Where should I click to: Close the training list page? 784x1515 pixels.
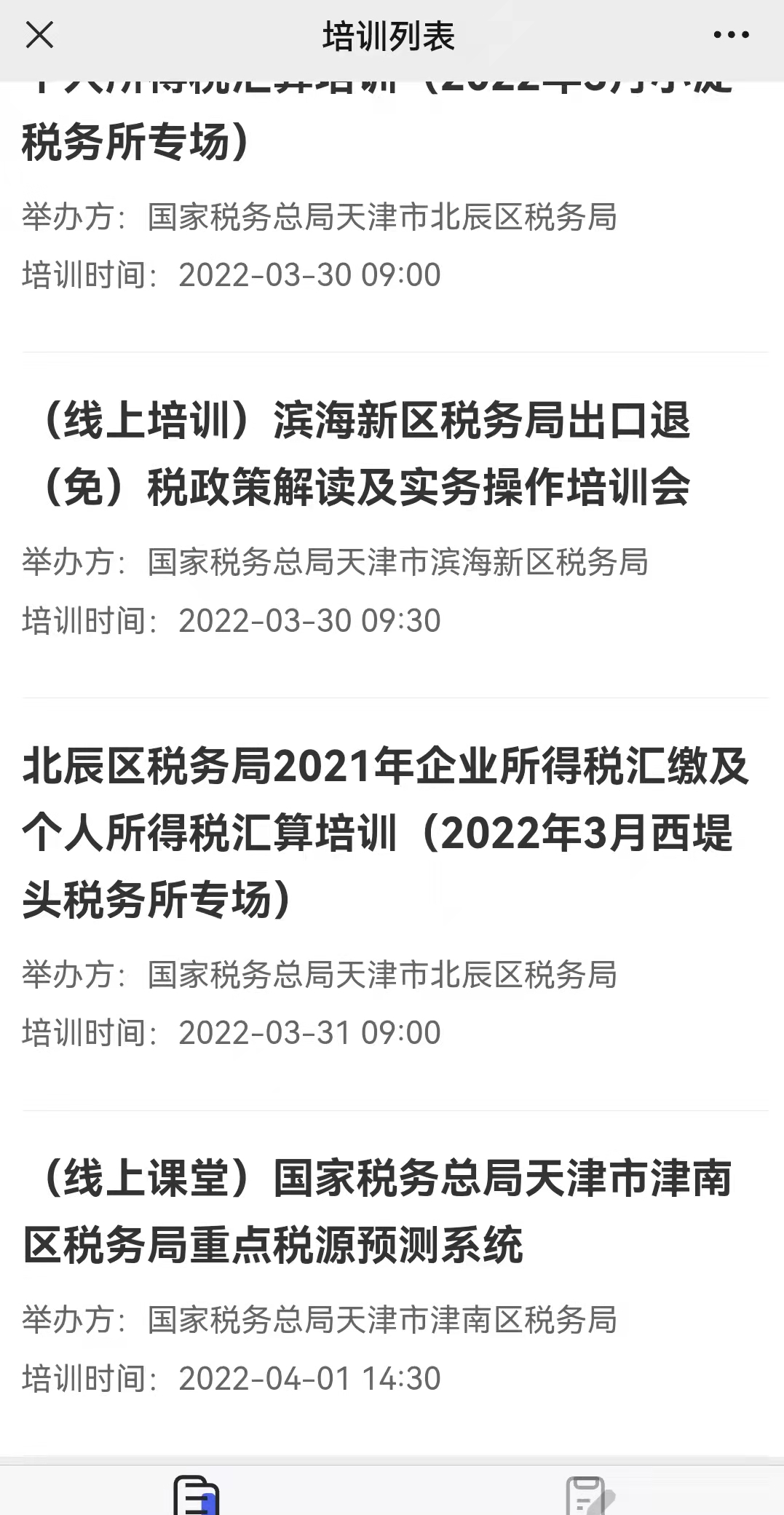coord(39,34)
